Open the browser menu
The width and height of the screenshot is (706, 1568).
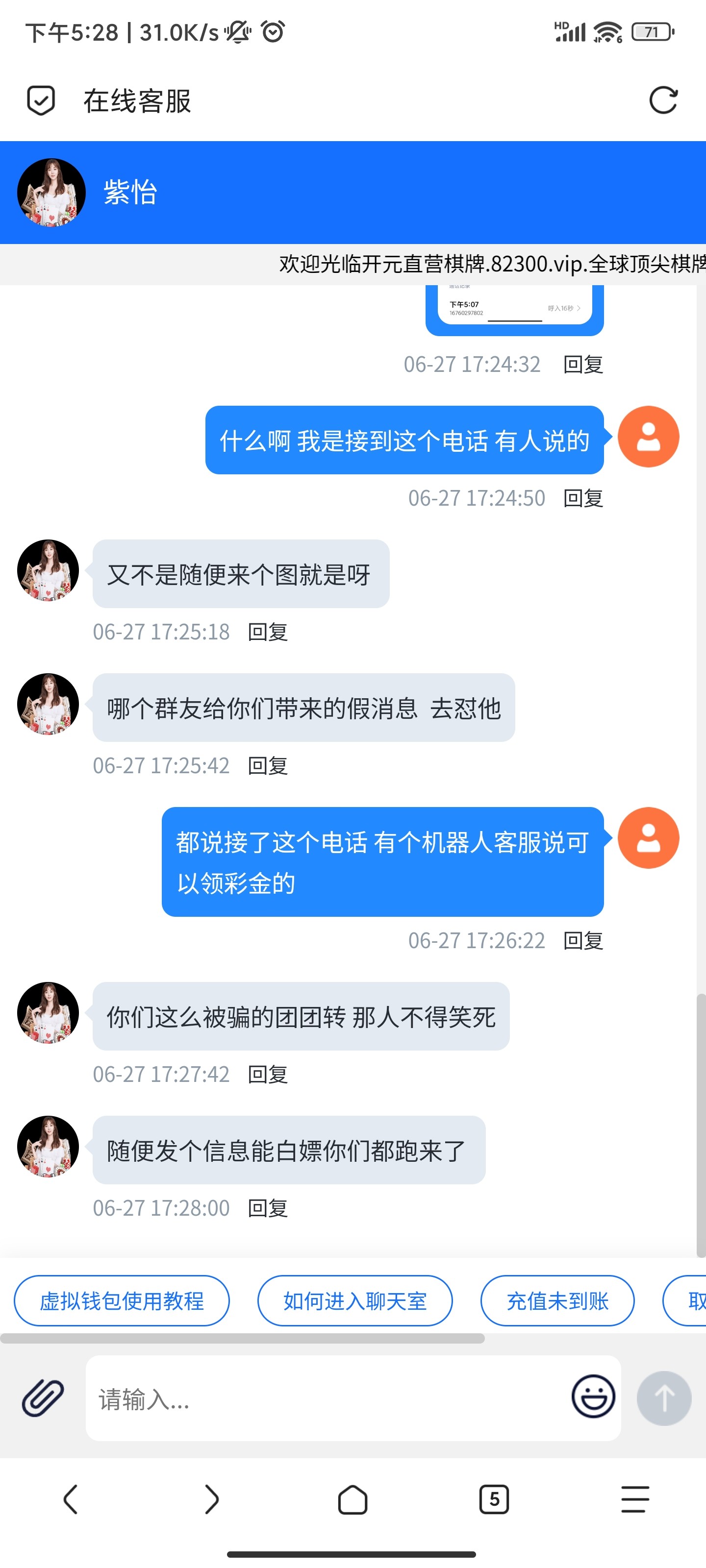pyautogui.click(x=635, y=1498)
